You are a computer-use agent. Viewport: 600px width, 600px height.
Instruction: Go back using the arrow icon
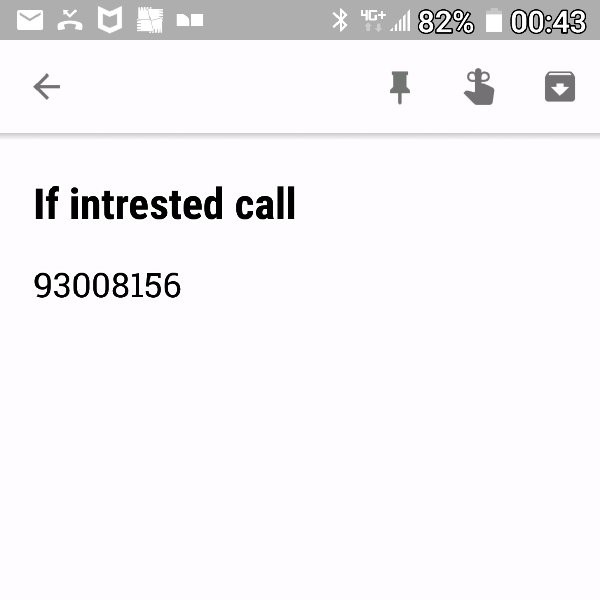[x=47, y=87]
